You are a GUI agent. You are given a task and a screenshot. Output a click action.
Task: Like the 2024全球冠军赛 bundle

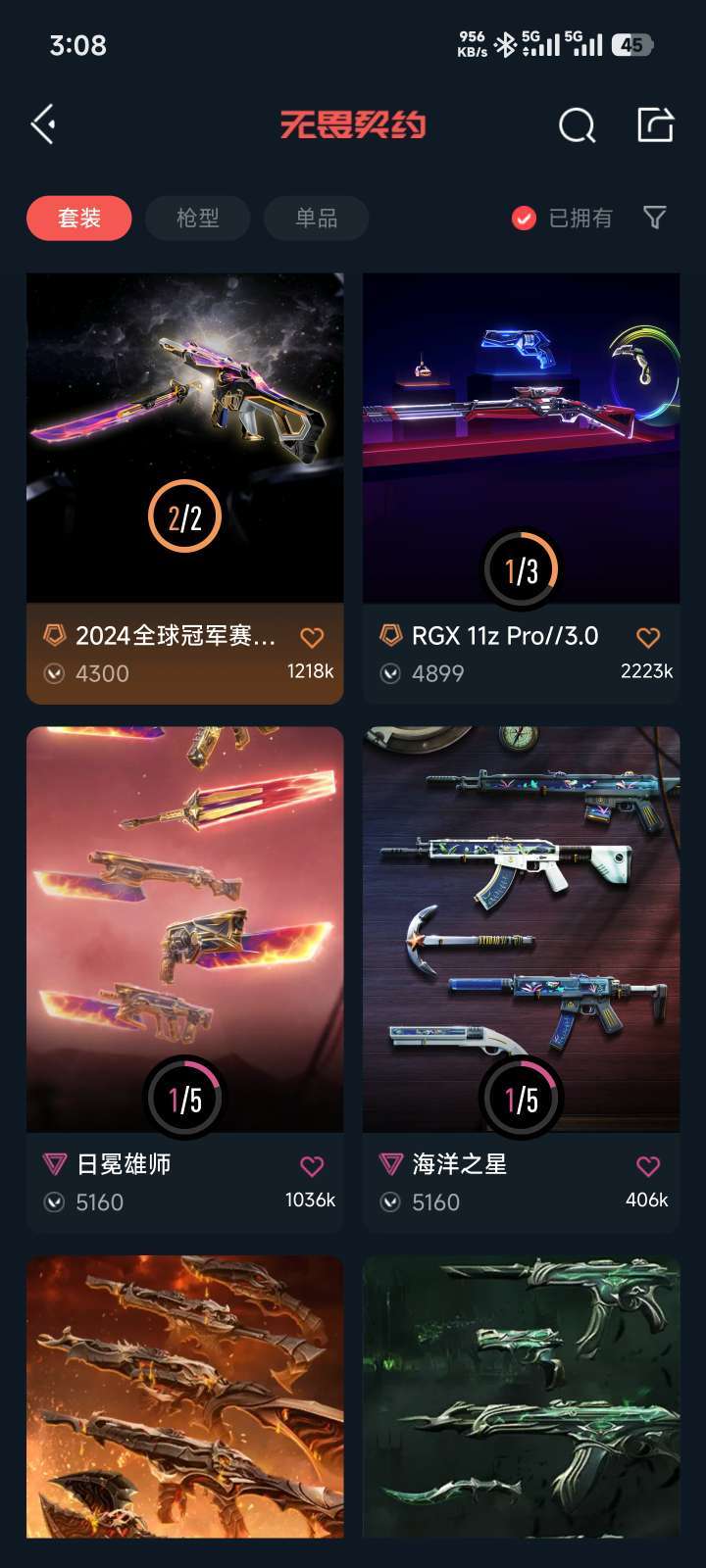click(312, 637)
